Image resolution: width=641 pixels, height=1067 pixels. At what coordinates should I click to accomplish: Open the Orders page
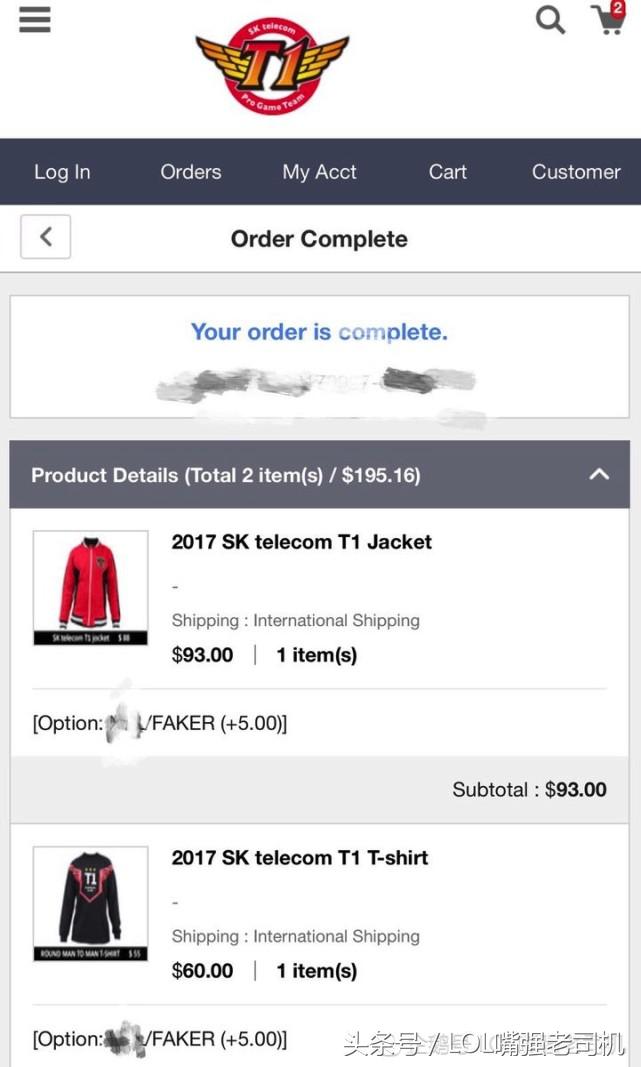(191, 172)
